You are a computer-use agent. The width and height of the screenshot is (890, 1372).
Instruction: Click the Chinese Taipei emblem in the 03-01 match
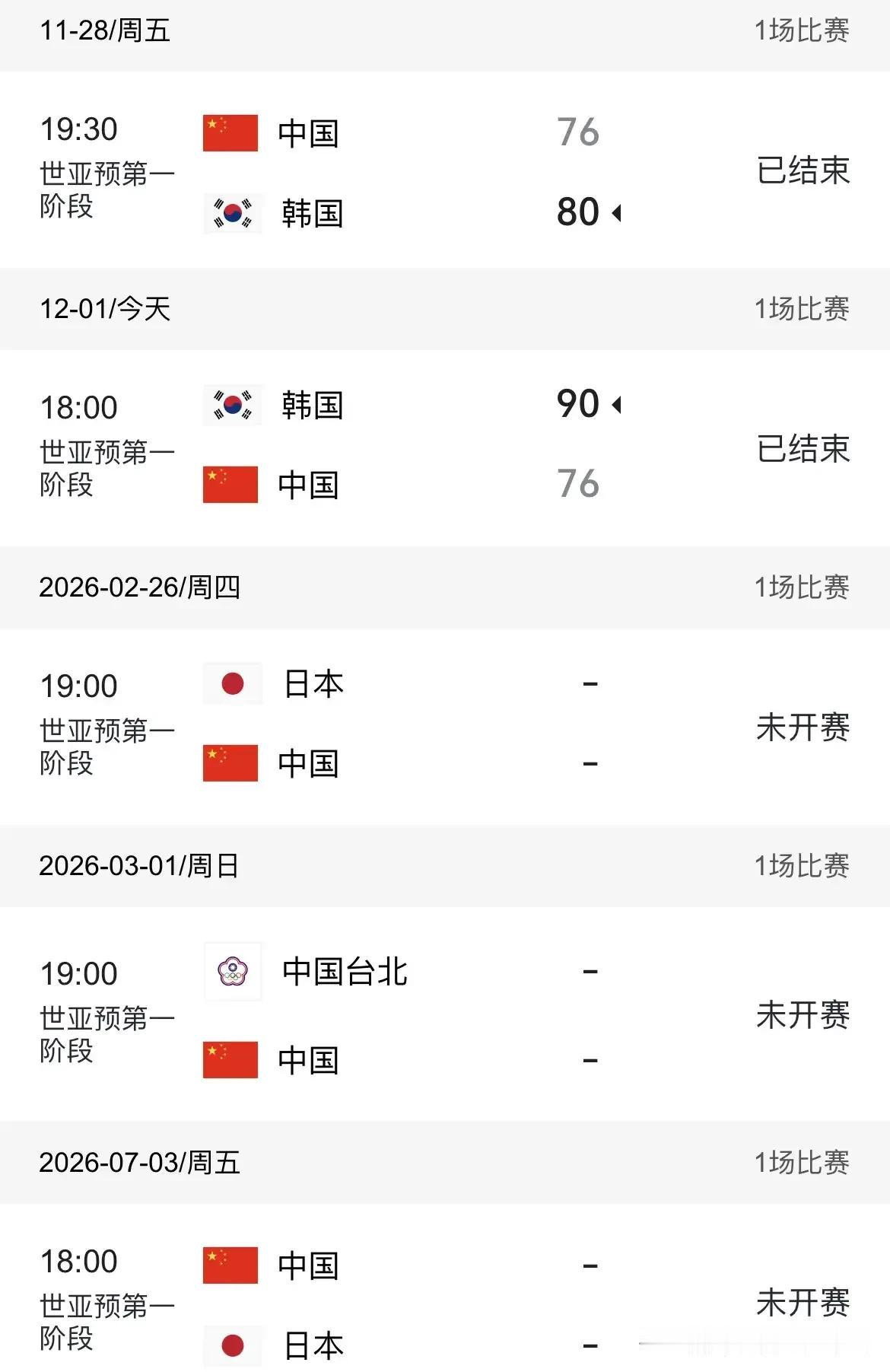(232, 969)
